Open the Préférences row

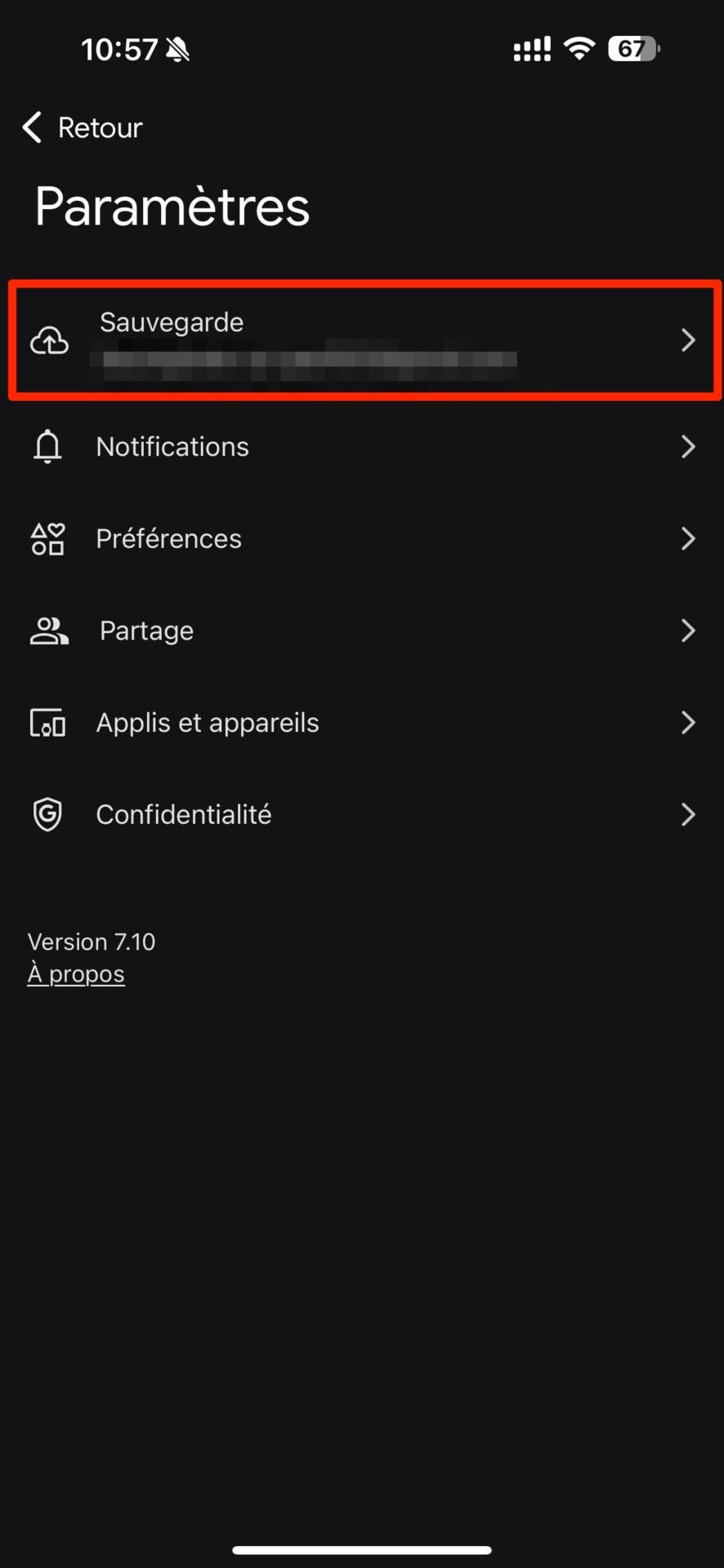(362, 539)
